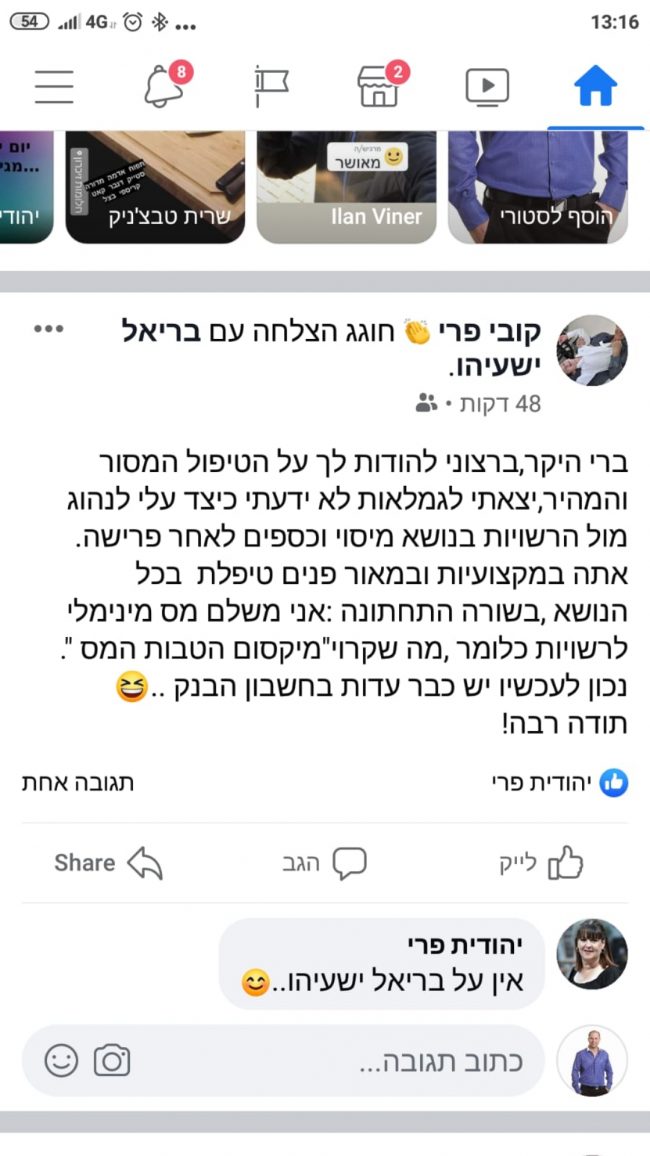
Task: Open the תגובה אחת comments count
Action: (78, 783)
